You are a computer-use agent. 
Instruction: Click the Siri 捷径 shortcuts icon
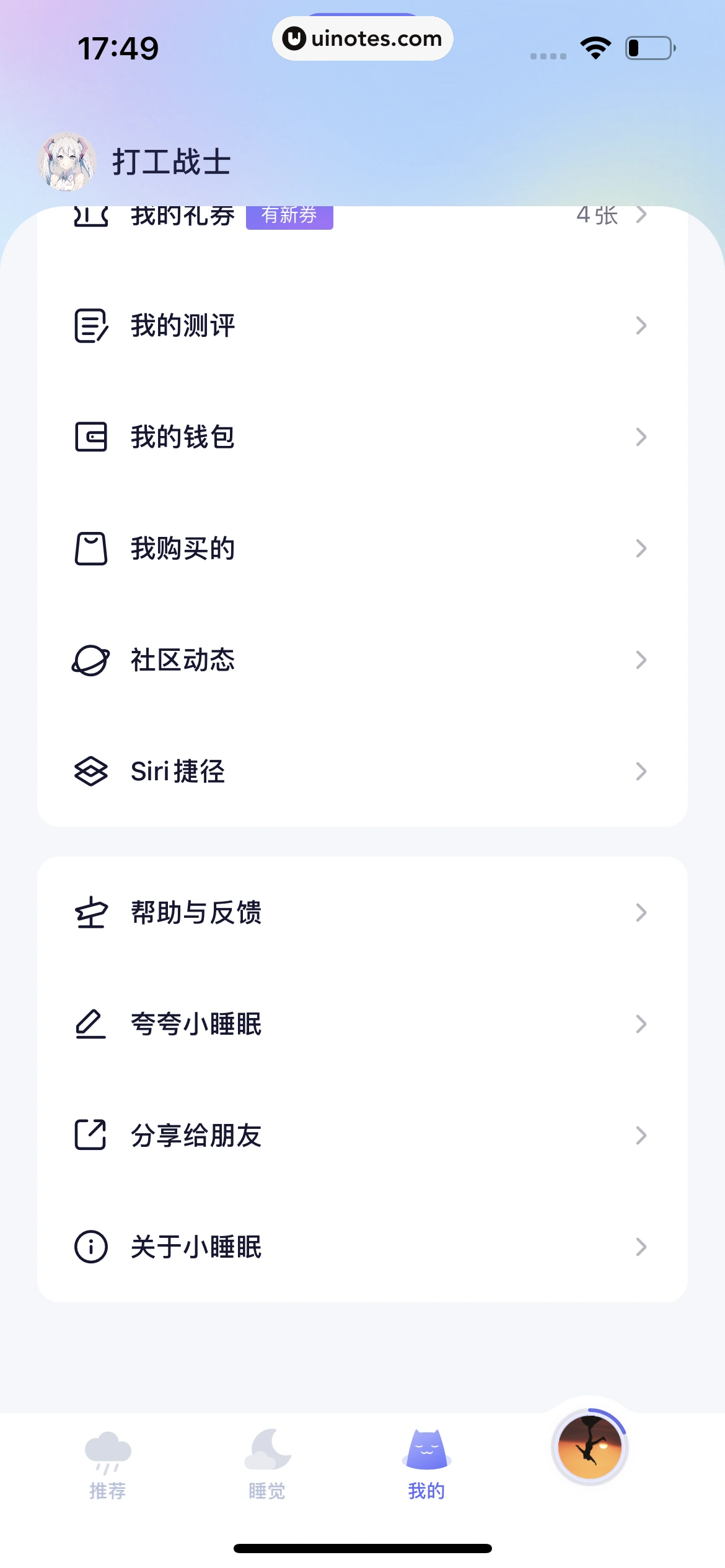click(90, 771)
